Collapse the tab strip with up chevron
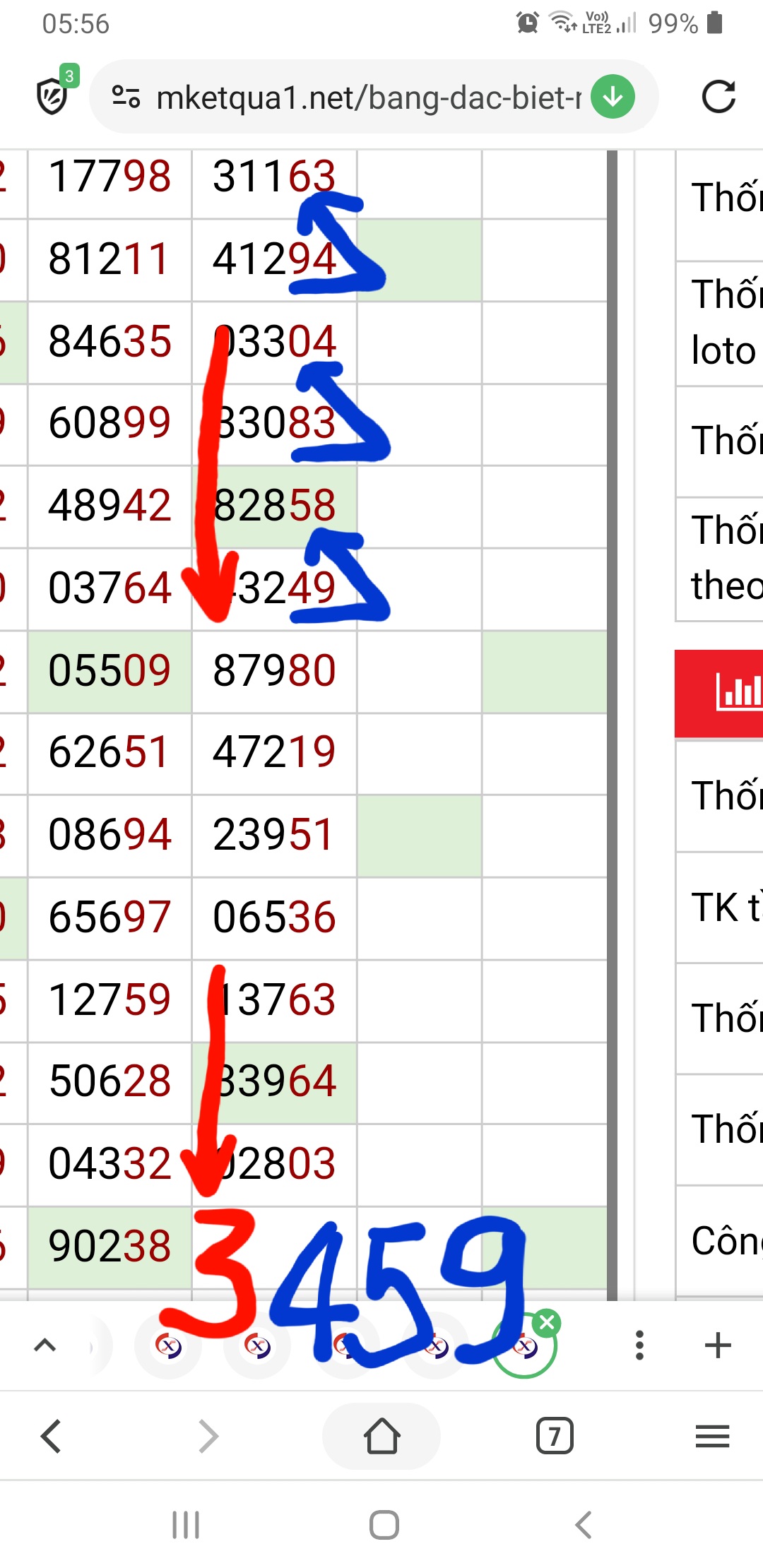763x1568 pixels. coord(45,1345)
